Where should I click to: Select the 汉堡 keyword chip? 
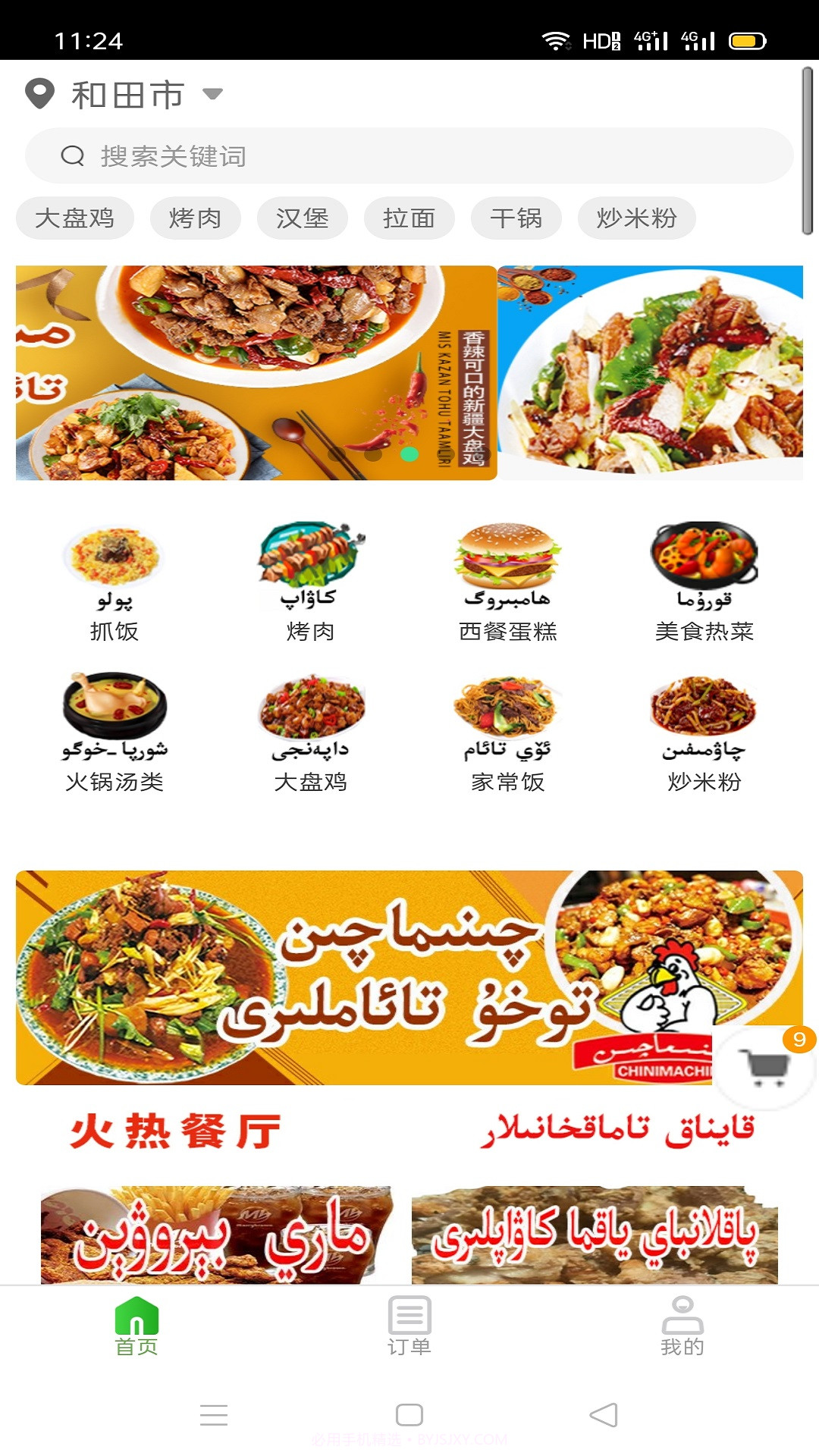coord(303,218)
